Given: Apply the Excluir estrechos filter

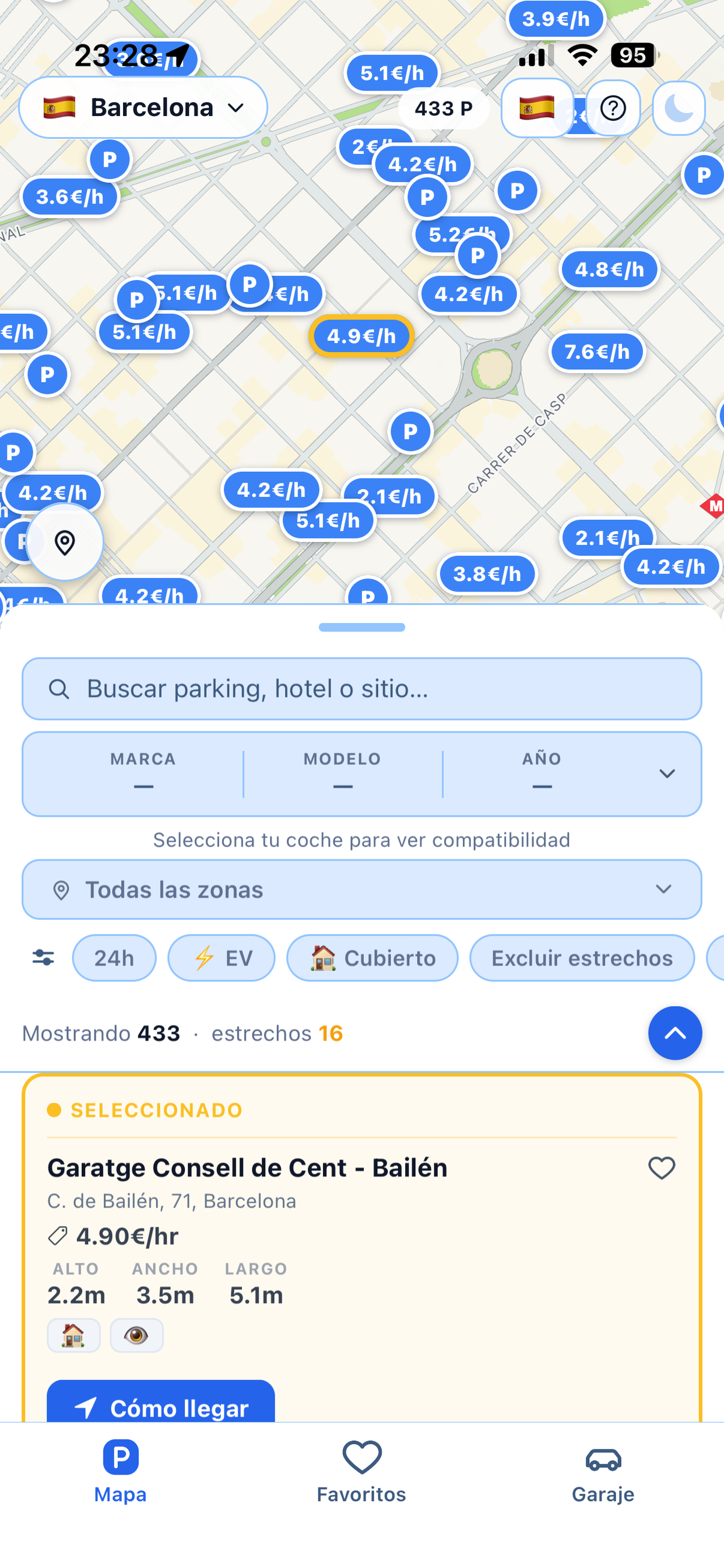Looking at the screenshot, I should click(x=582, y=958).
